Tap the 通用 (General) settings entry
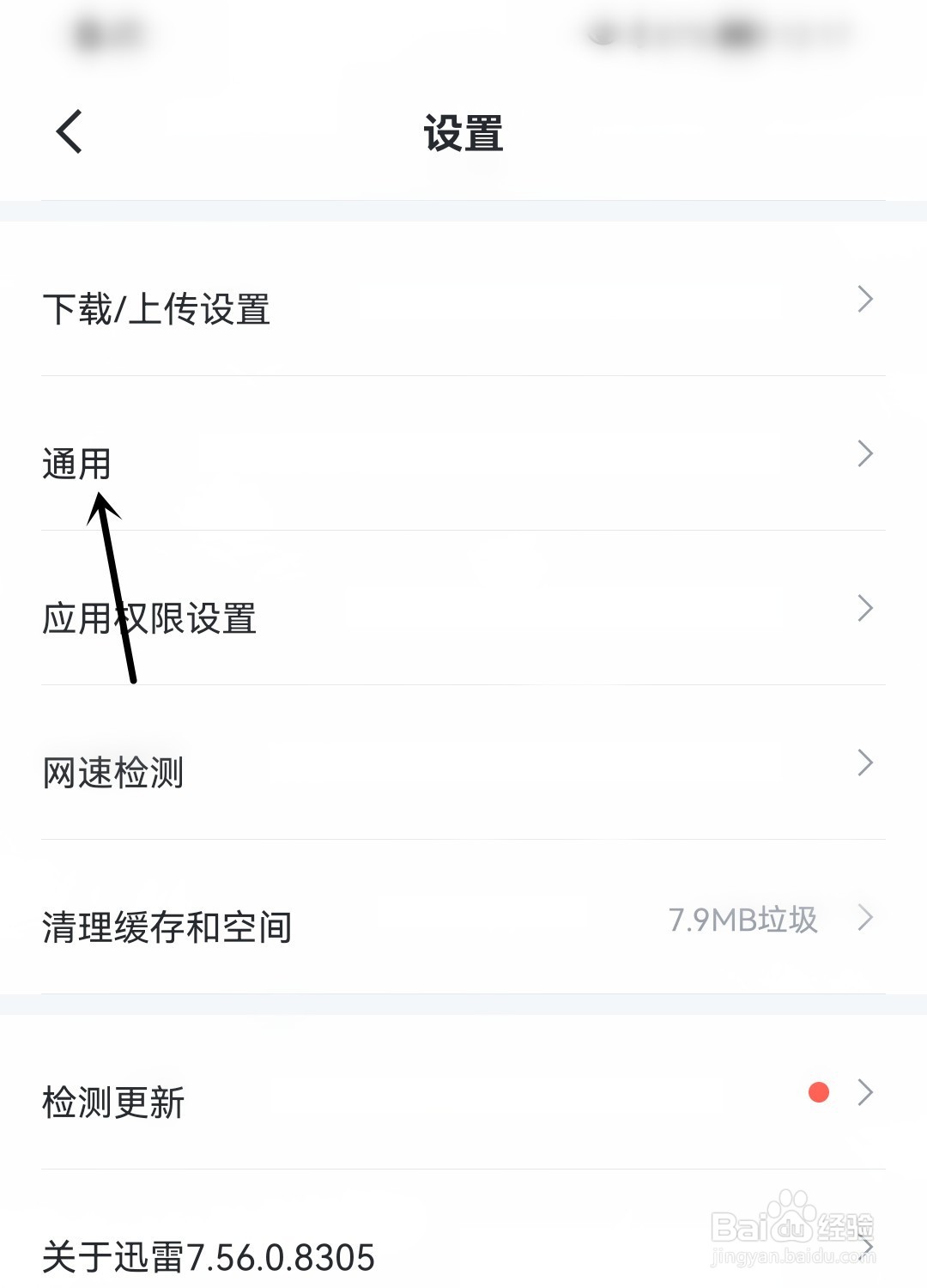This screenshot has height=1288, width=927. pos(77,464)
